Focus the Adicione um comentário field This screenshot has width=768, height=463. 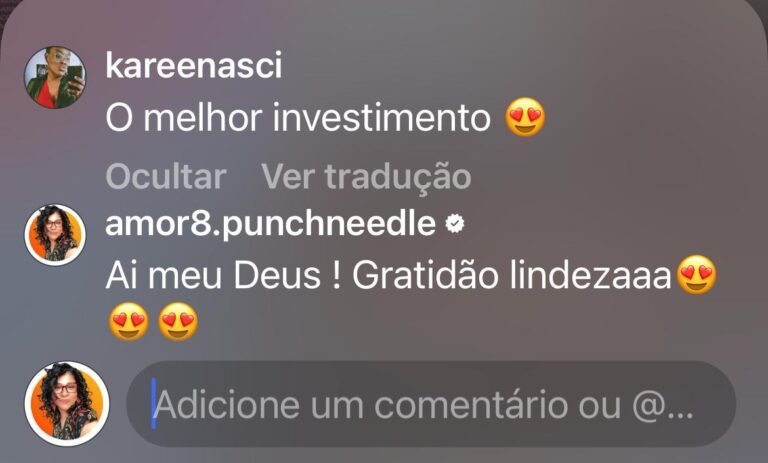(430, 405)
